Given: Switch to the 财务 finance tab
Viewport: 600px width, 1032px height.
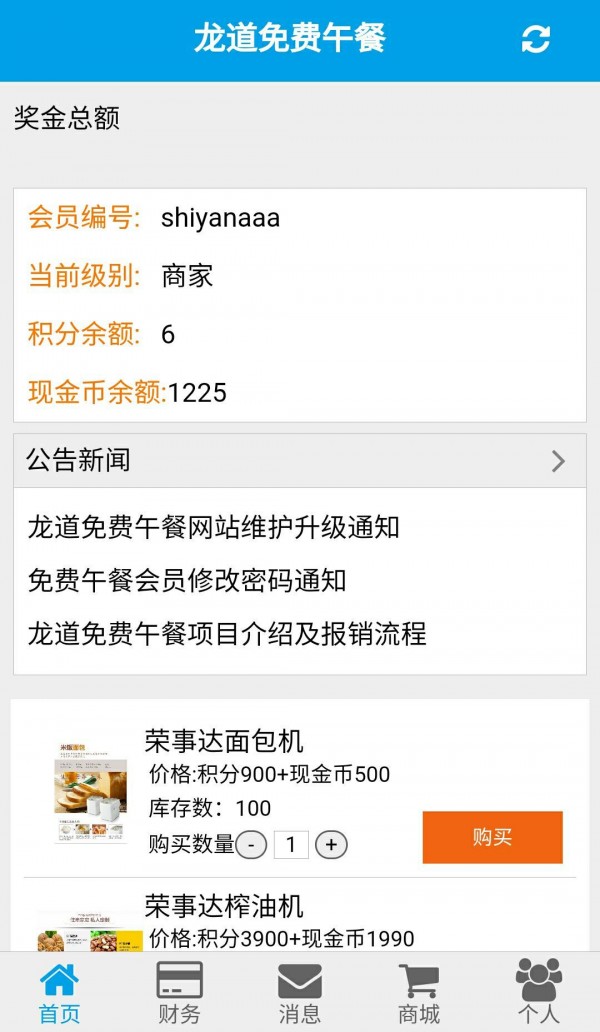Looking at the screenshot, I should 179,992.
